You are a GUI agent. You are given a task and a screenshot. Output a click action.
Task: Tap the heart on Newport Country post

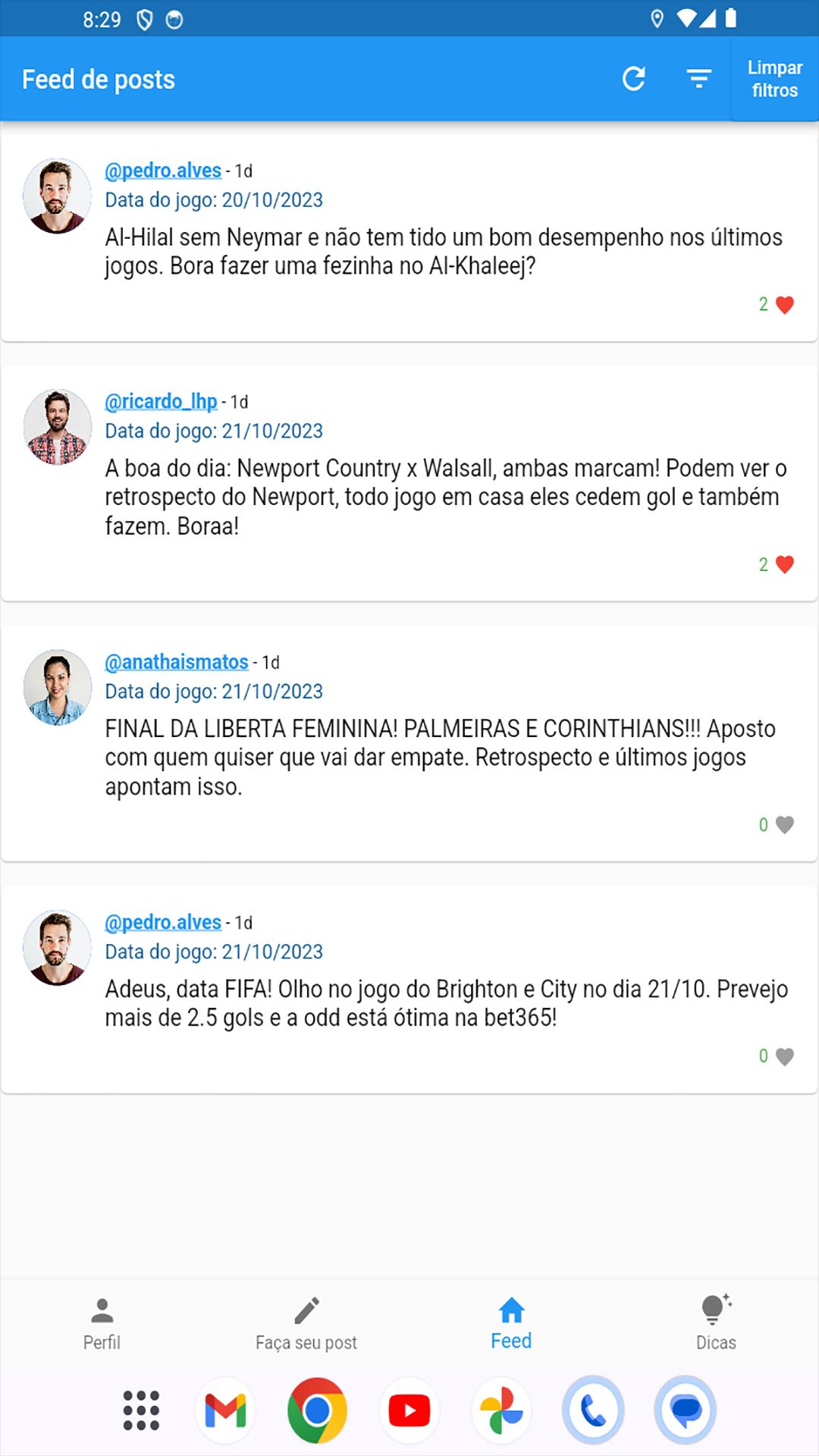click(x=785, y=565)
